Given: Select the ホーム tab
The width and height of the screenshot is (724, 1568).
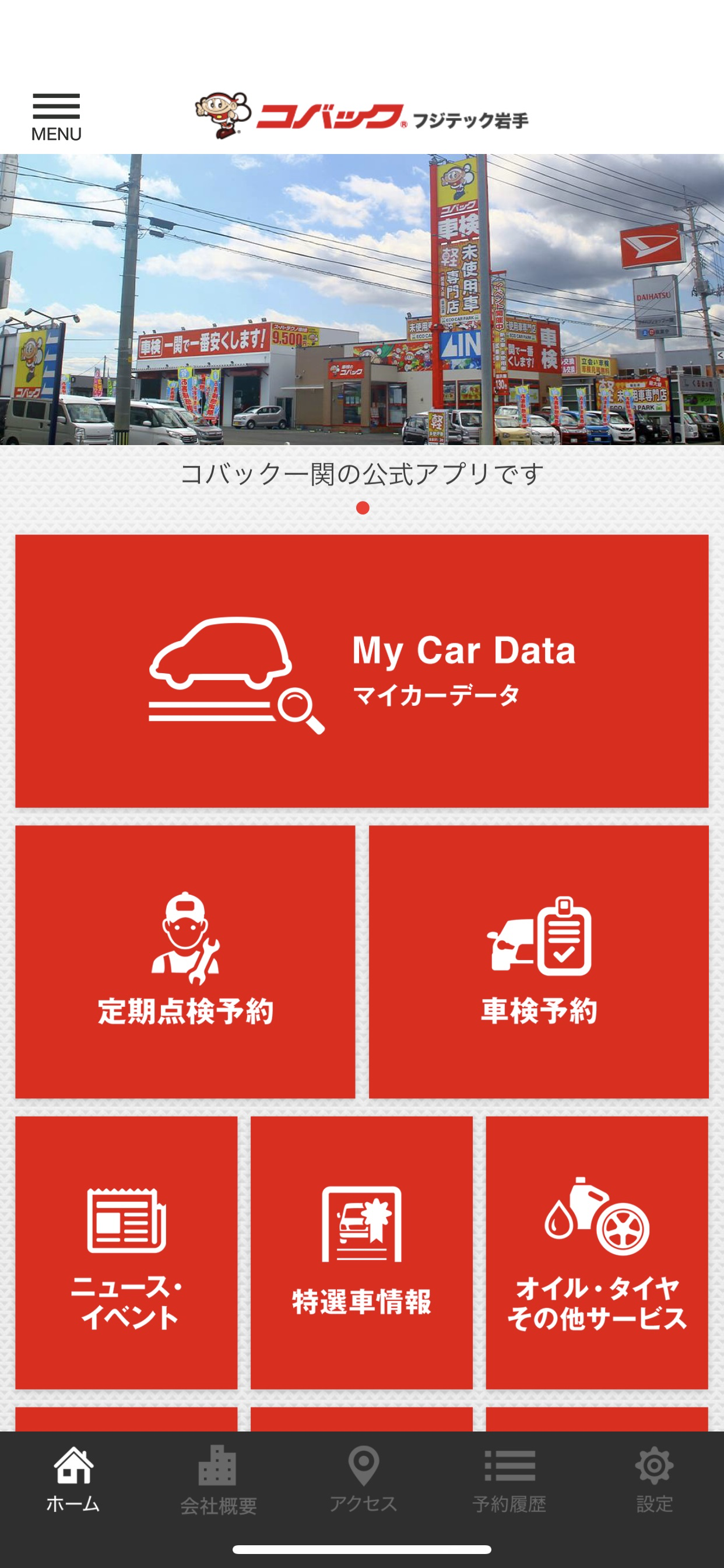Looking at the screenshot, I should (73, 1480).
